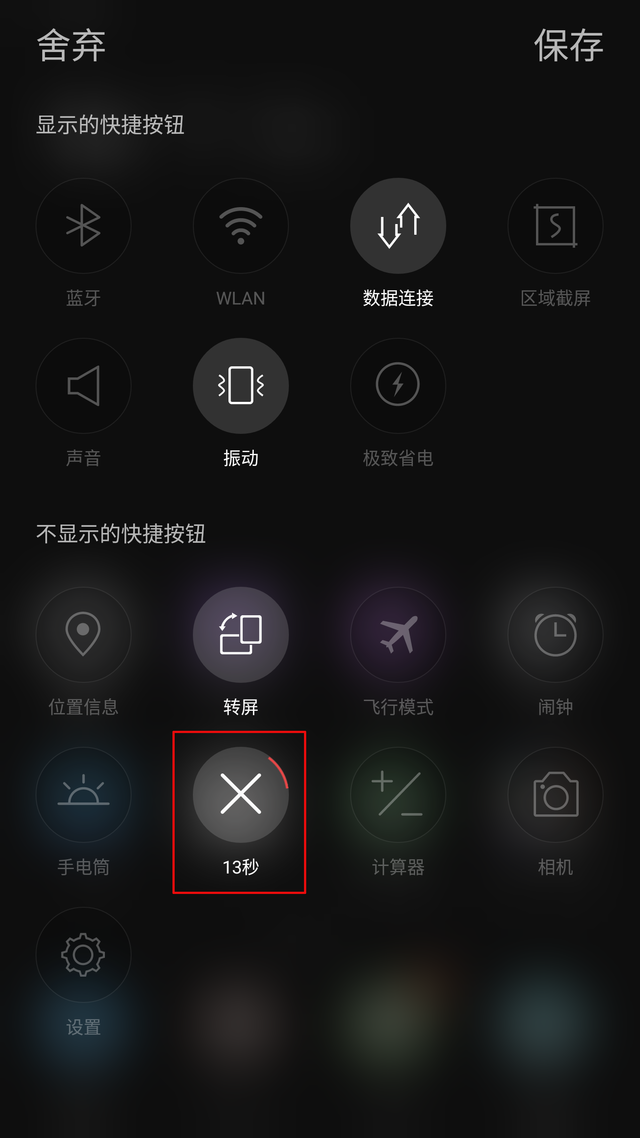
Task: Select the 计算器 calculator shortcut
Action: pyautogui.click(x=398, y=795)
